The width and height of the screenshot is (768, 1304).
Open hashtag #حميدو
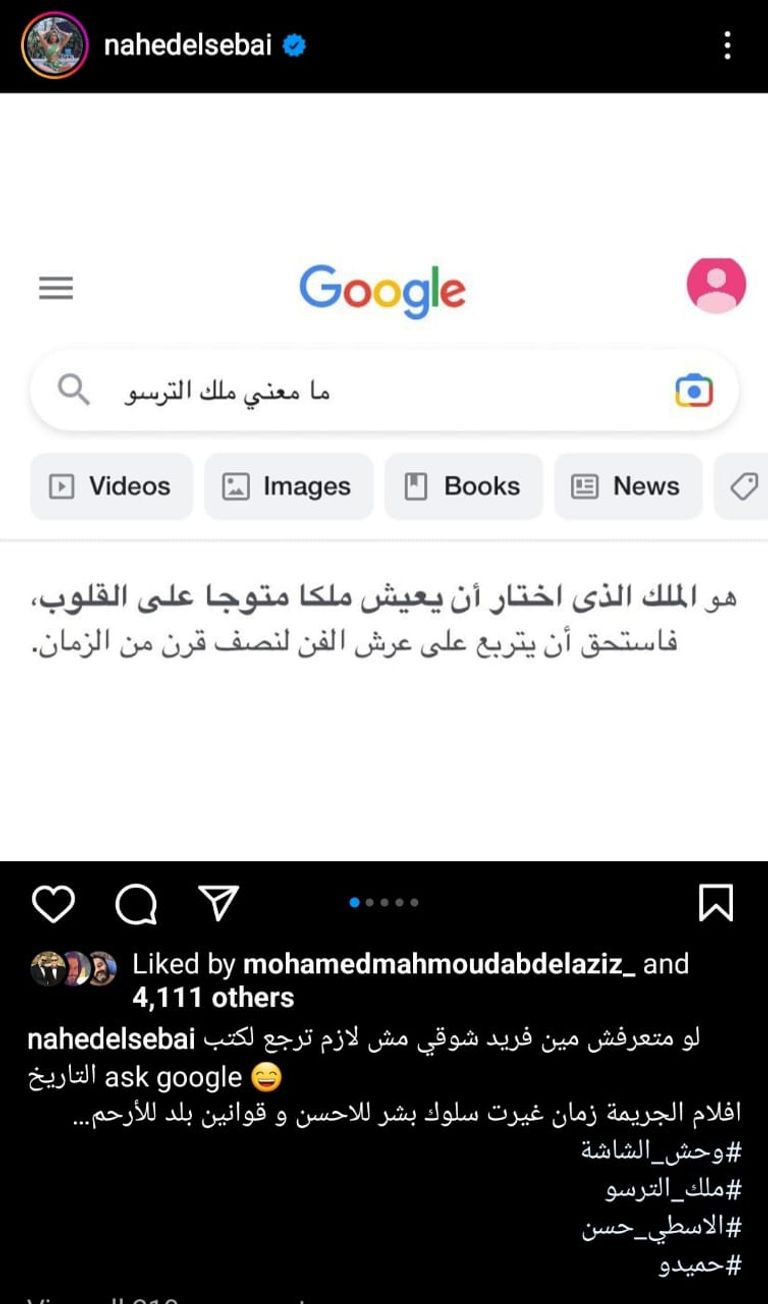tap(700, 1266)
